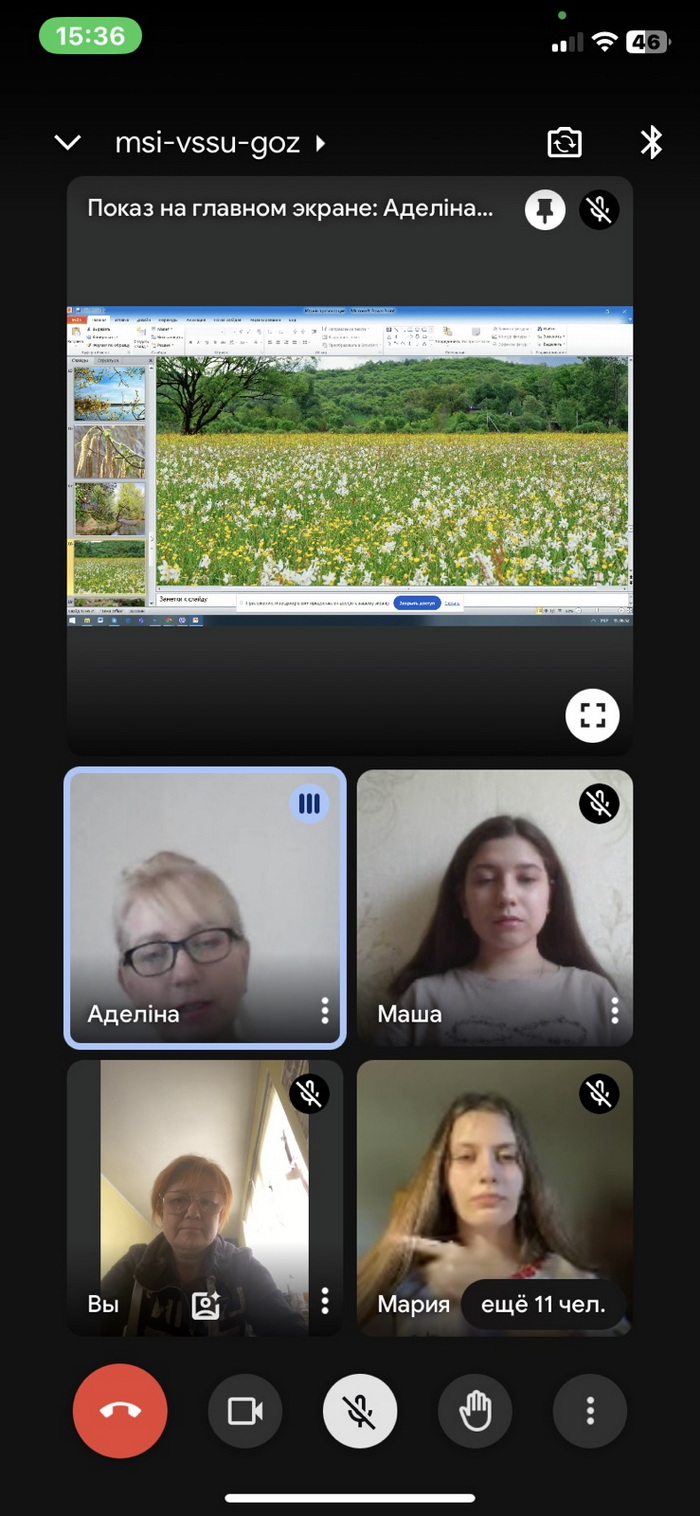Switch camera with the flip icon

[564, 143]
